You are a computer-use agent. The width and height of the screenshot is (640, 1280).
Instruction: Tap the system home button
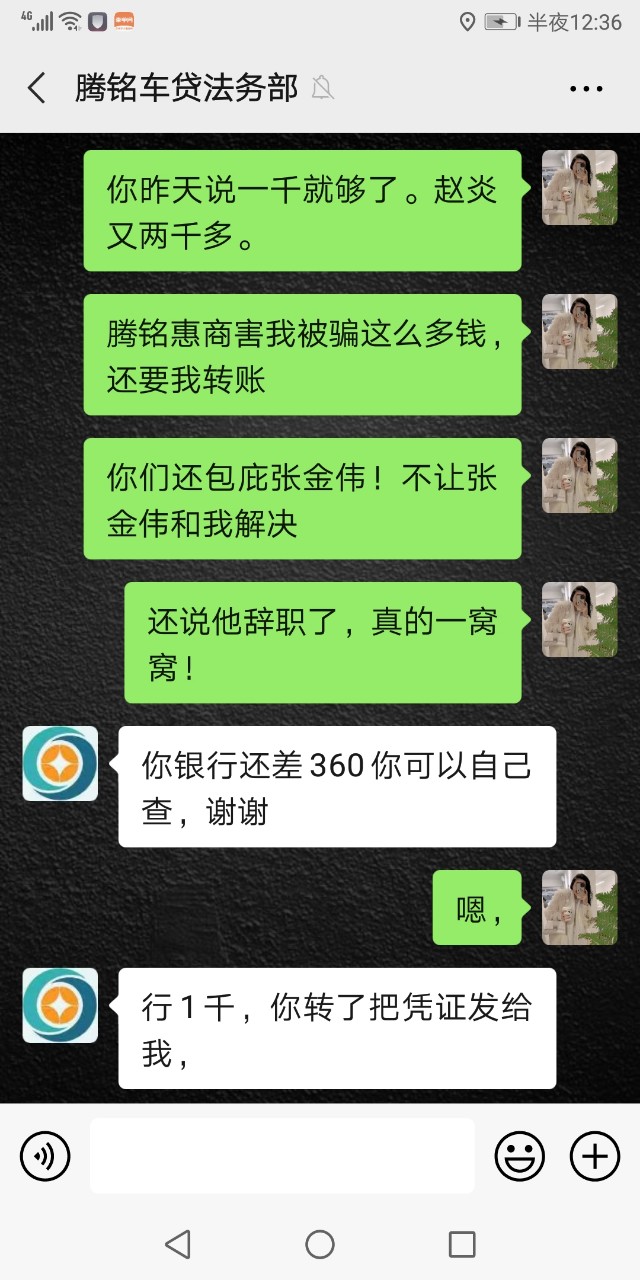click(320, 1244)
